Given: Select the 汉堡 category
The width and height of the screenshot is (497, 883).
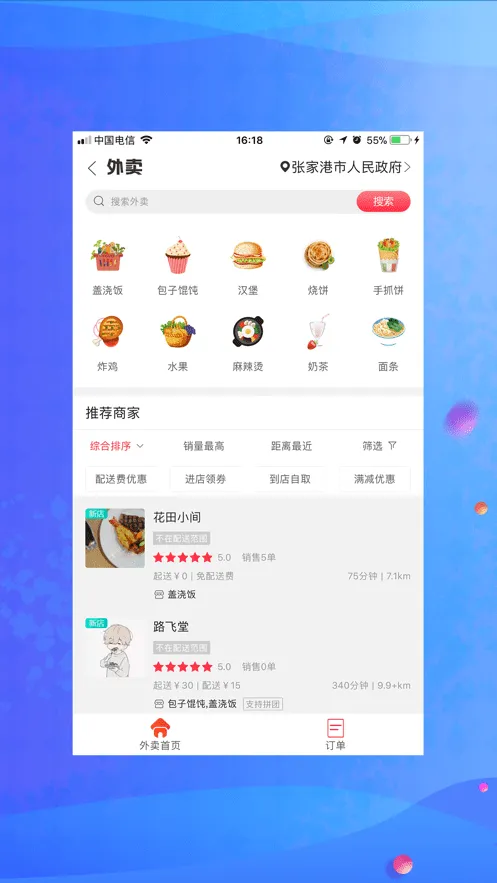Looking at the screenshot, I should click(x=248, y=267).
